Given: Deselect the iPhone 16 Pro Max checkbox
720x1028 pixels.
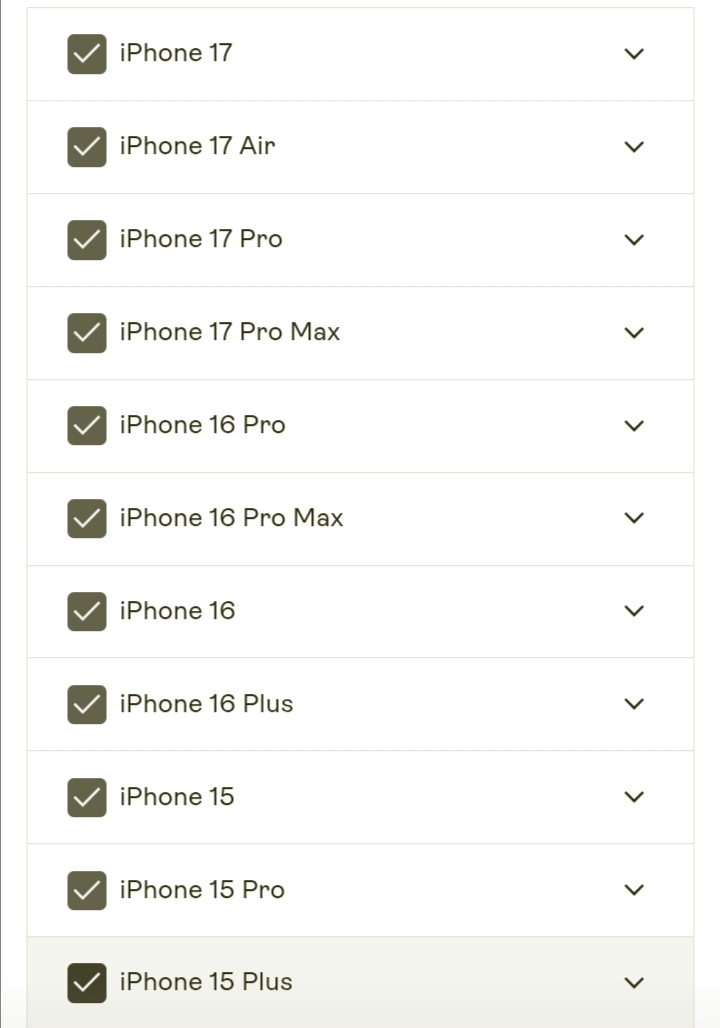Looking at the screenshot, I should (x=87, y=518).
